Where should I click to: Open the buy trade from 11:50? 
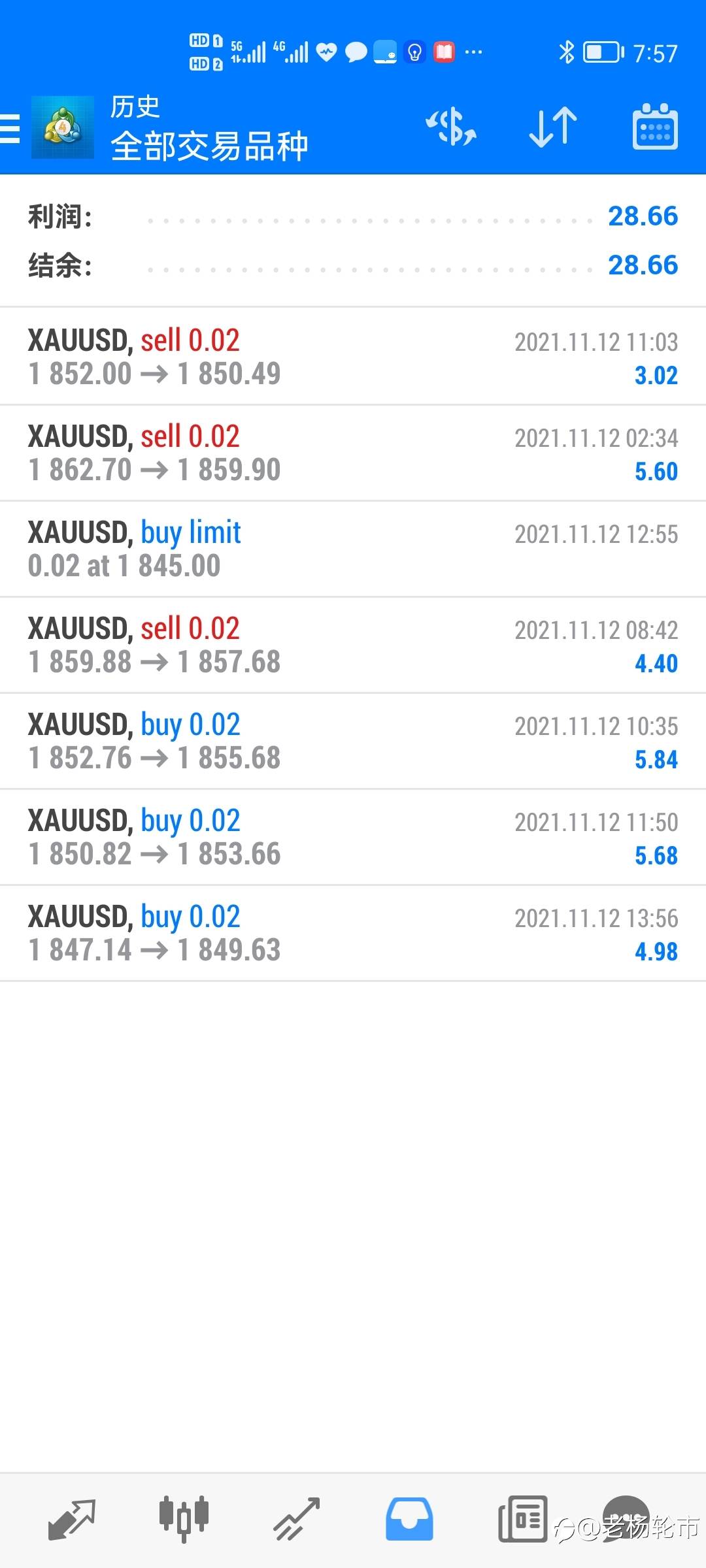coord(353,837)
